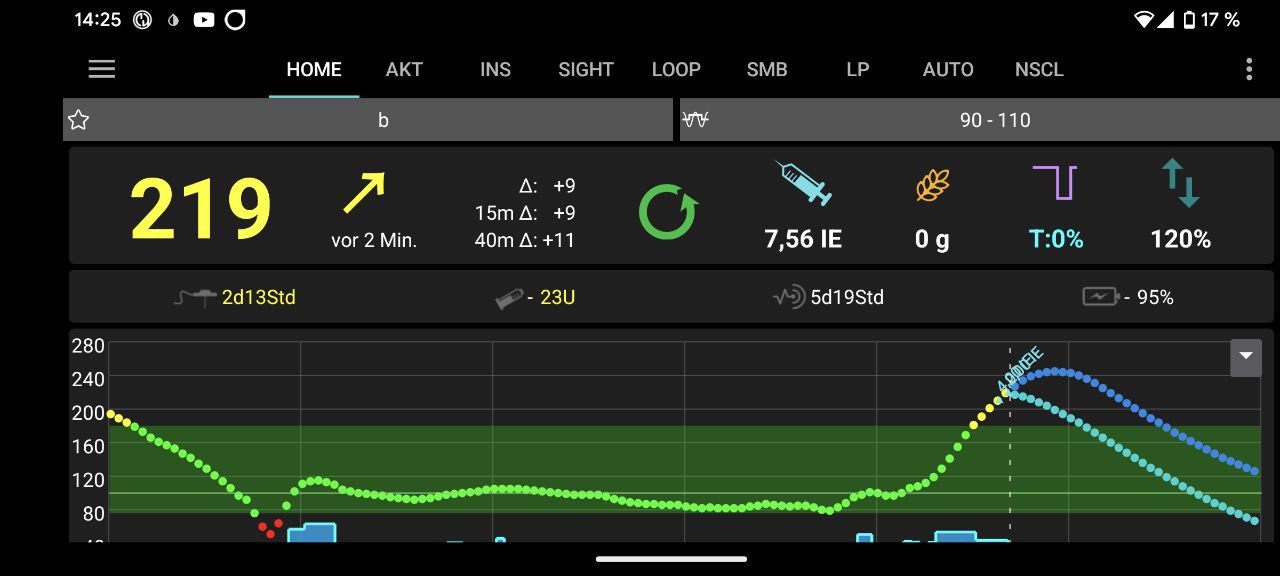This screenshot has width=1280, height=576.
Task: Tap the 219 blood glucose reading
Action: [x=200, y=209]
